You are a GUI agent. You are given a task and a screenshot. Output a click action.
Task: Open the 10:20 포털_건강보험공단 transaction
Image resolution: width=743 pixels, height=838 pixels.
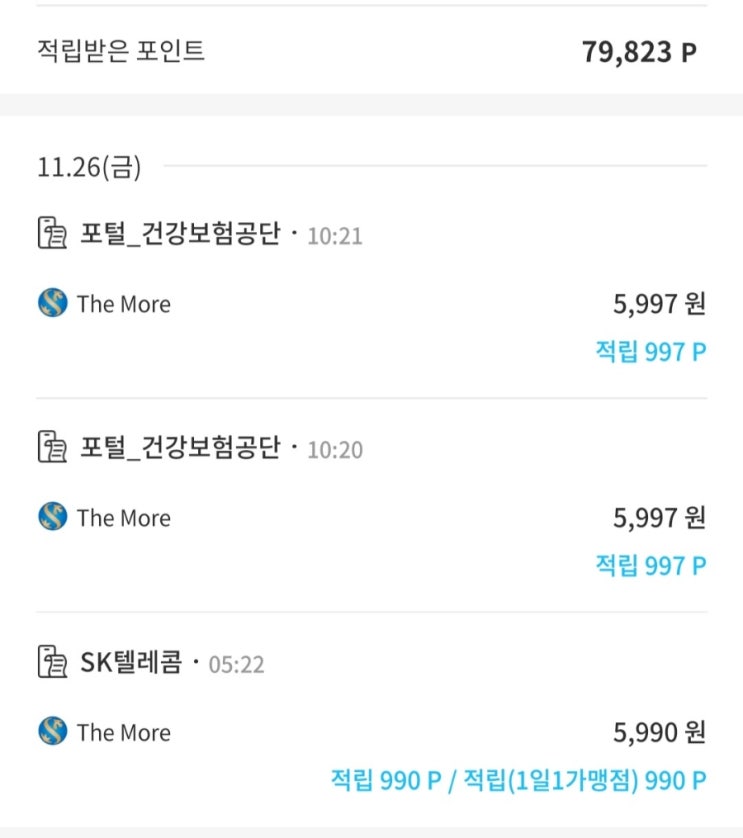372,506
